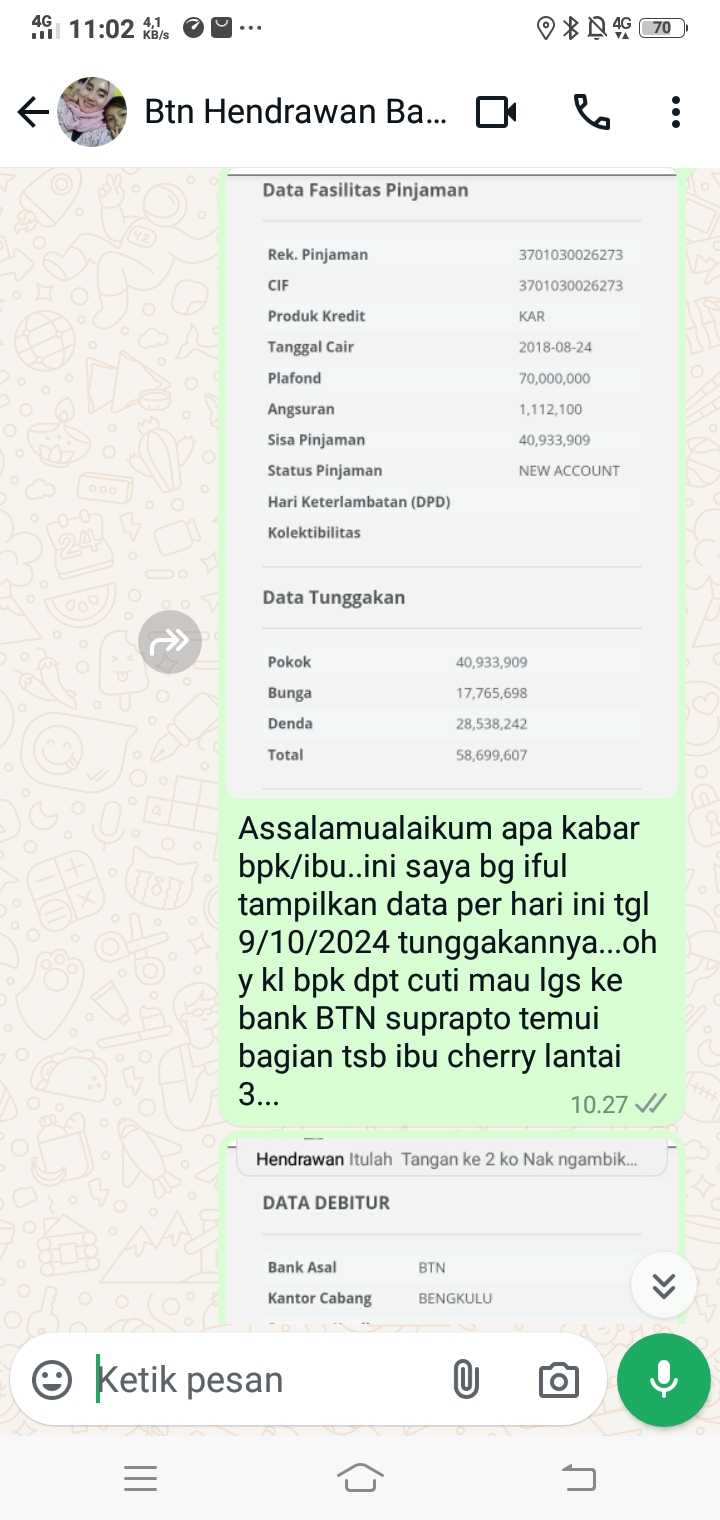
Task: Tap the system back button
Action: (578, 1477)
